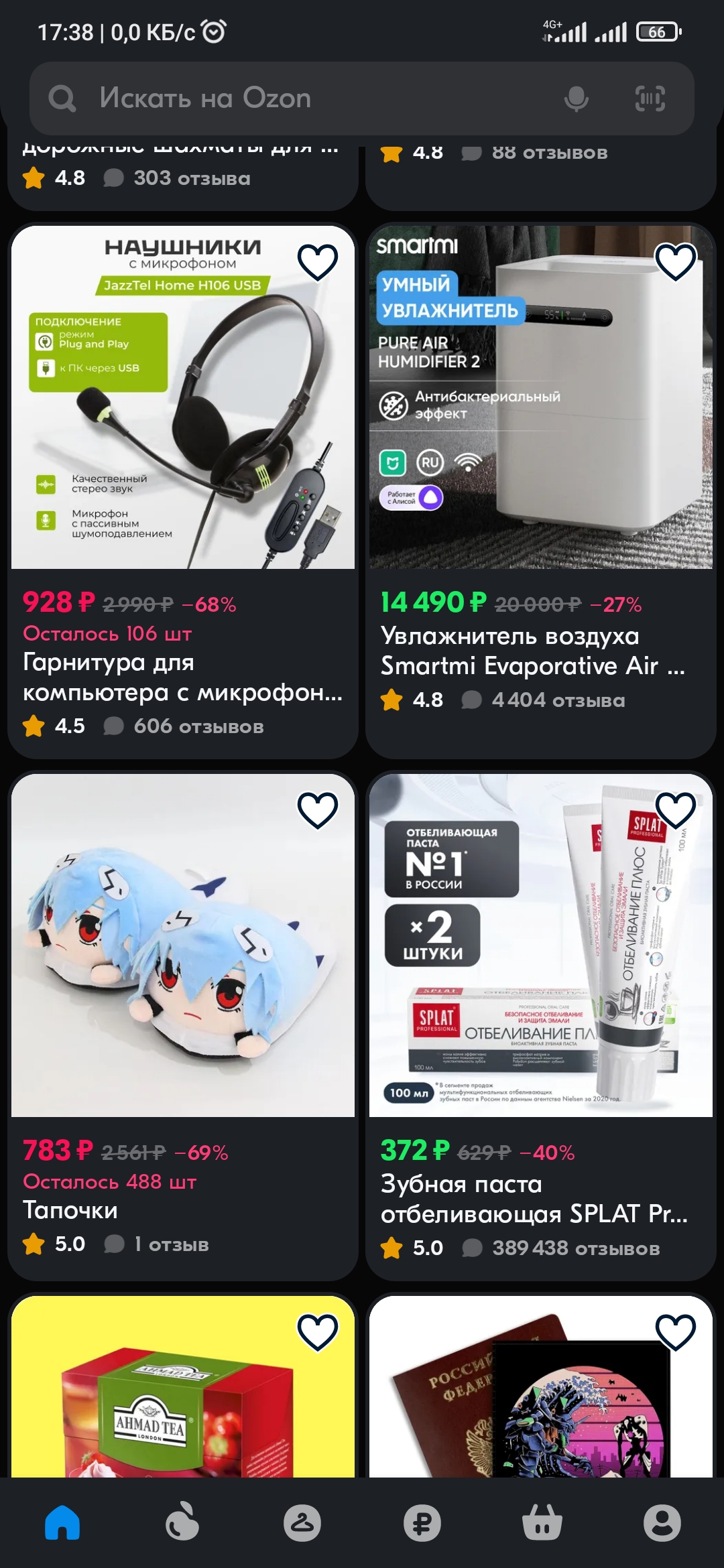Go to the shopping basket tab
Image resolution: width=724 pixels, height=1568 pixels.
pyautogui.click(x=542, y=1522)
